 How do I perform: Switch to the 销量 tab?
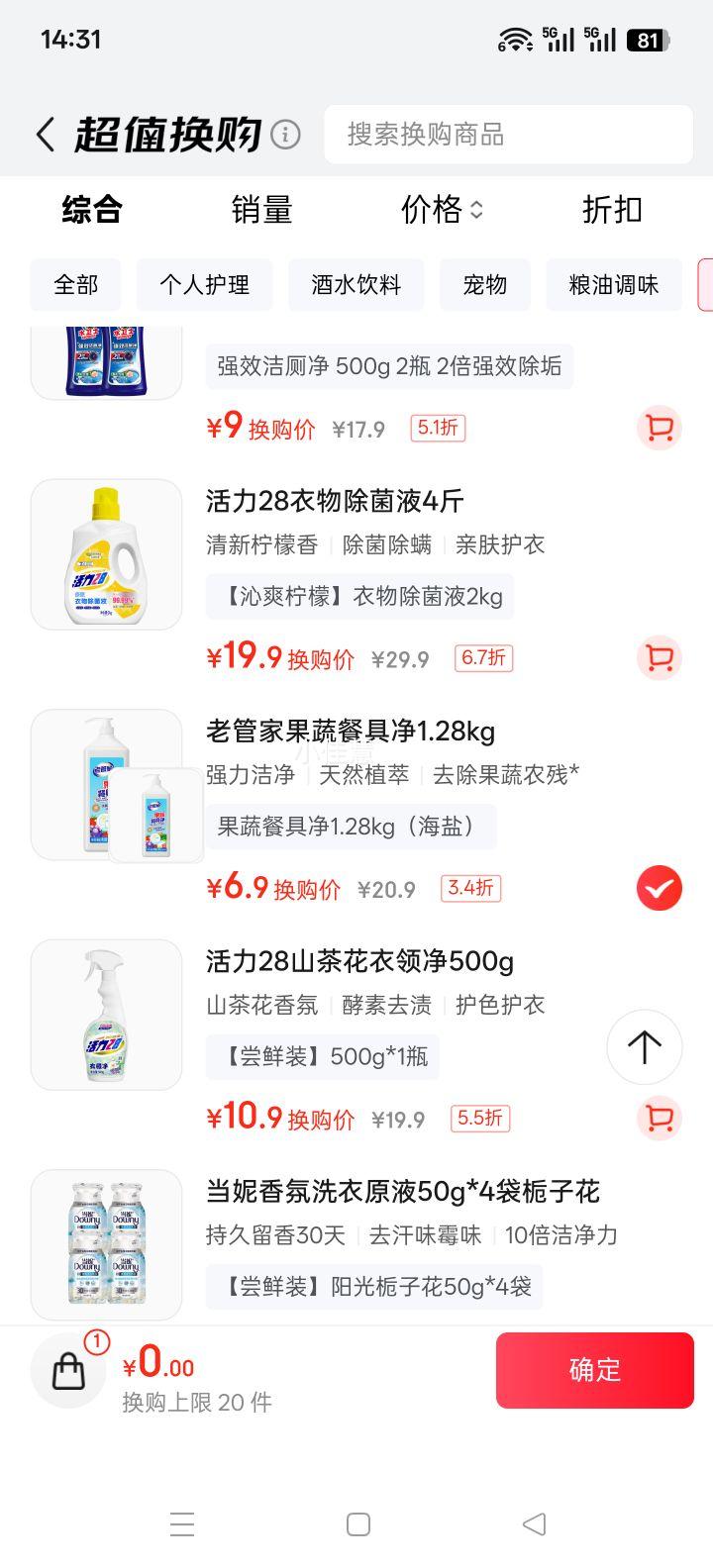point(261,210)
